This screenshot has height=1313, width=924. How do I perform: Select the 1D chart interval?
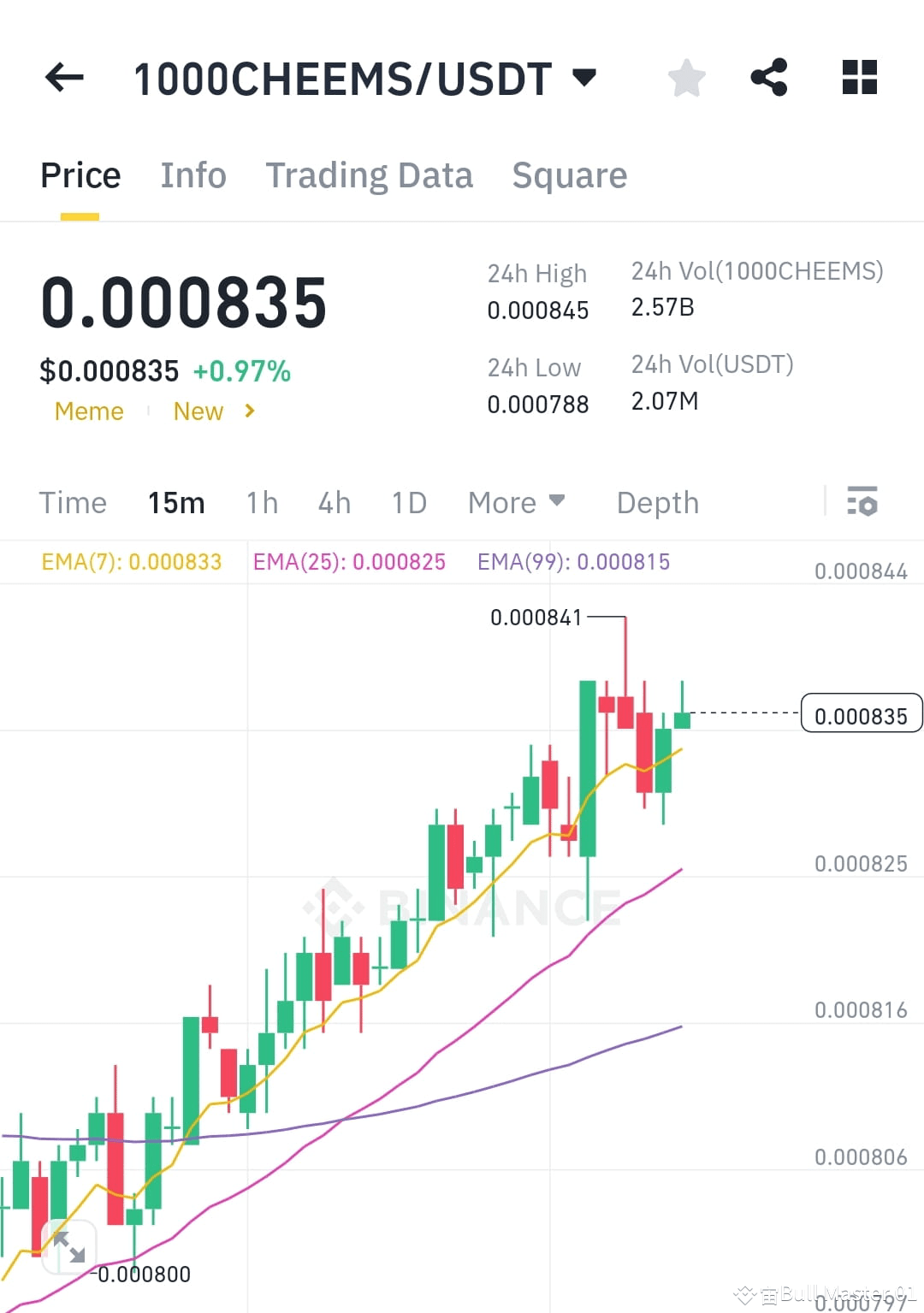coord(409,503)
